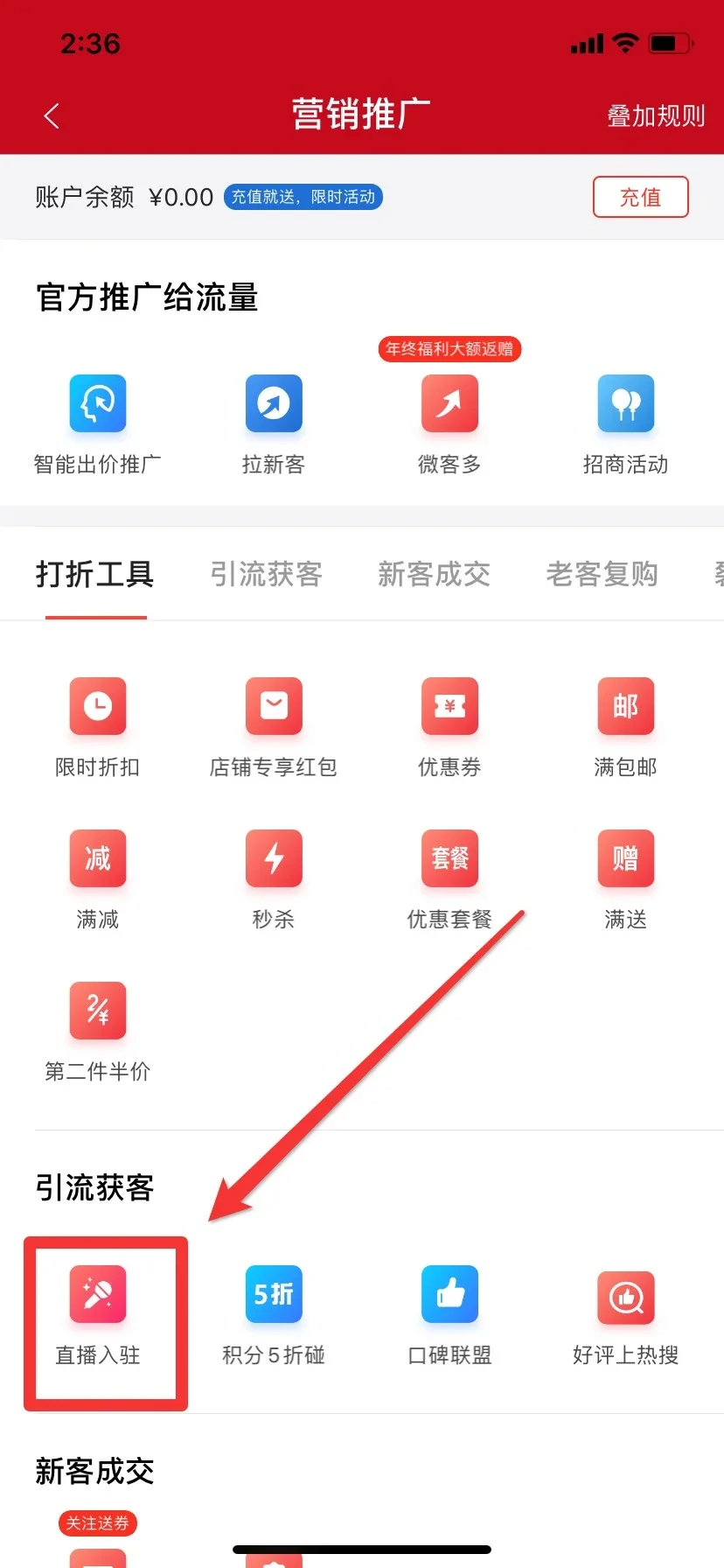The width and height of the screenshot is (724, 1568).
Task: Go back using the top-left arrow
Action: point(52,115)
